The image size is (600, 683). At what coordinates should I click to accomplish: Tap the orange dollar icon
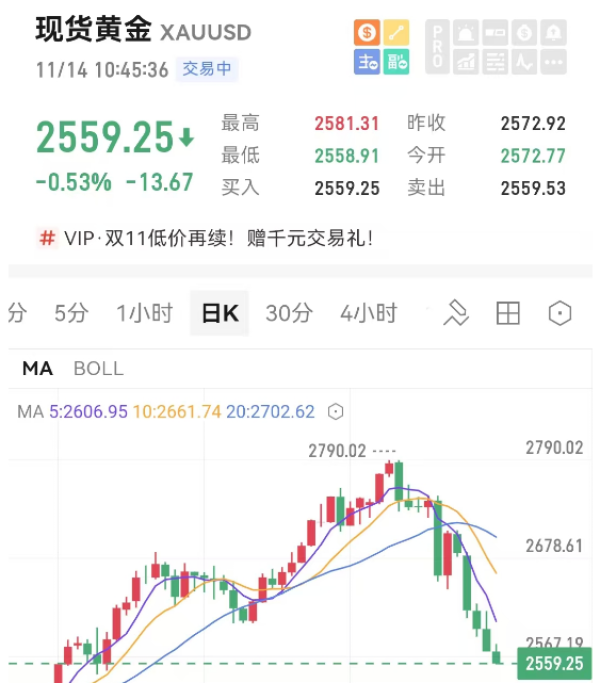point(367,32)
